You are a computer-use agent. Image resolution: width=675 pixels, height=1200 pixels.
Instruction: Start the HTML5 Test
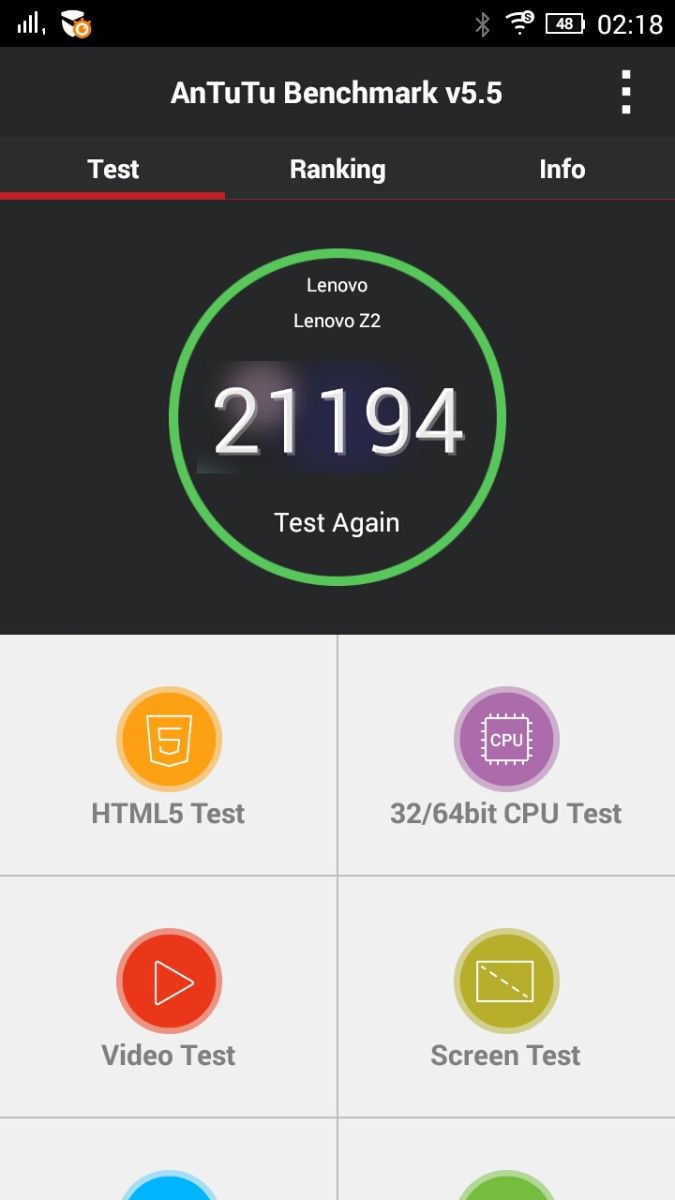click(168, 757)
